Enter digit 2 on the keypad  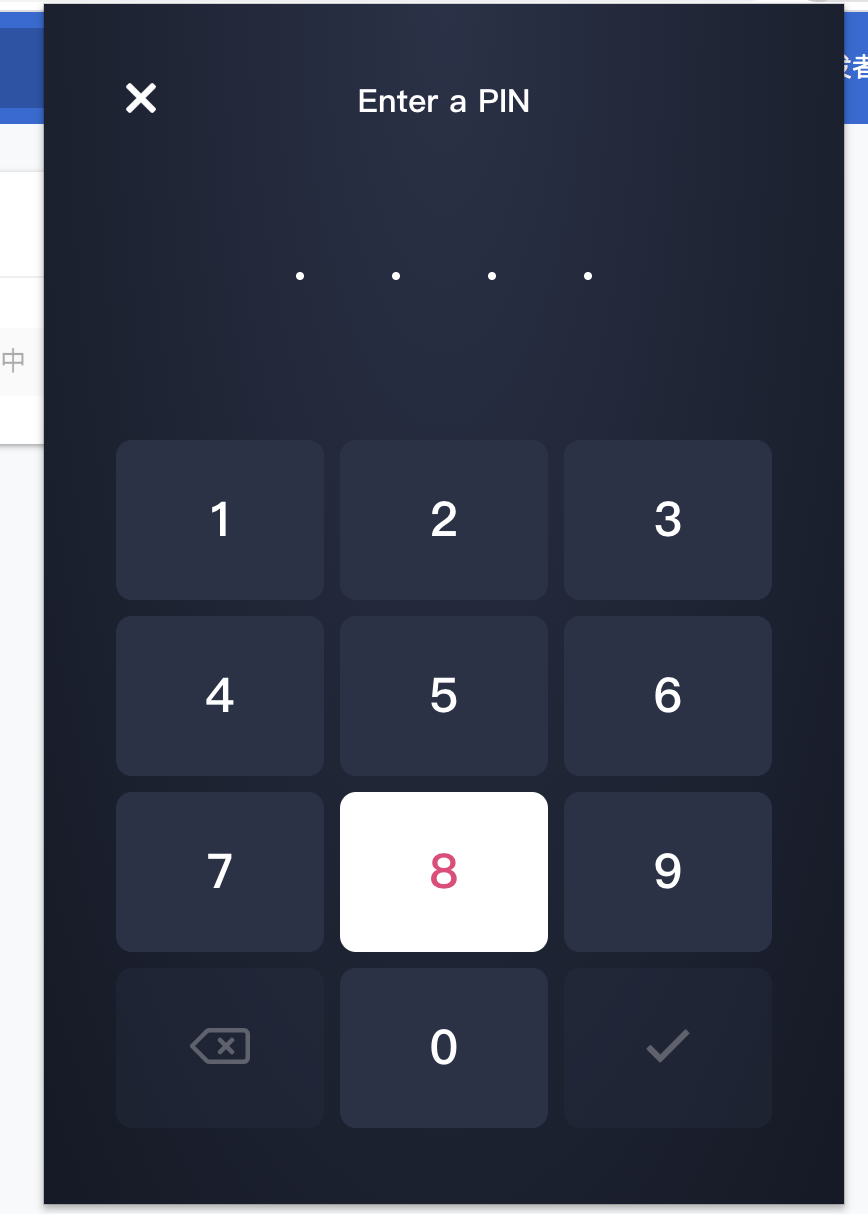444,520
